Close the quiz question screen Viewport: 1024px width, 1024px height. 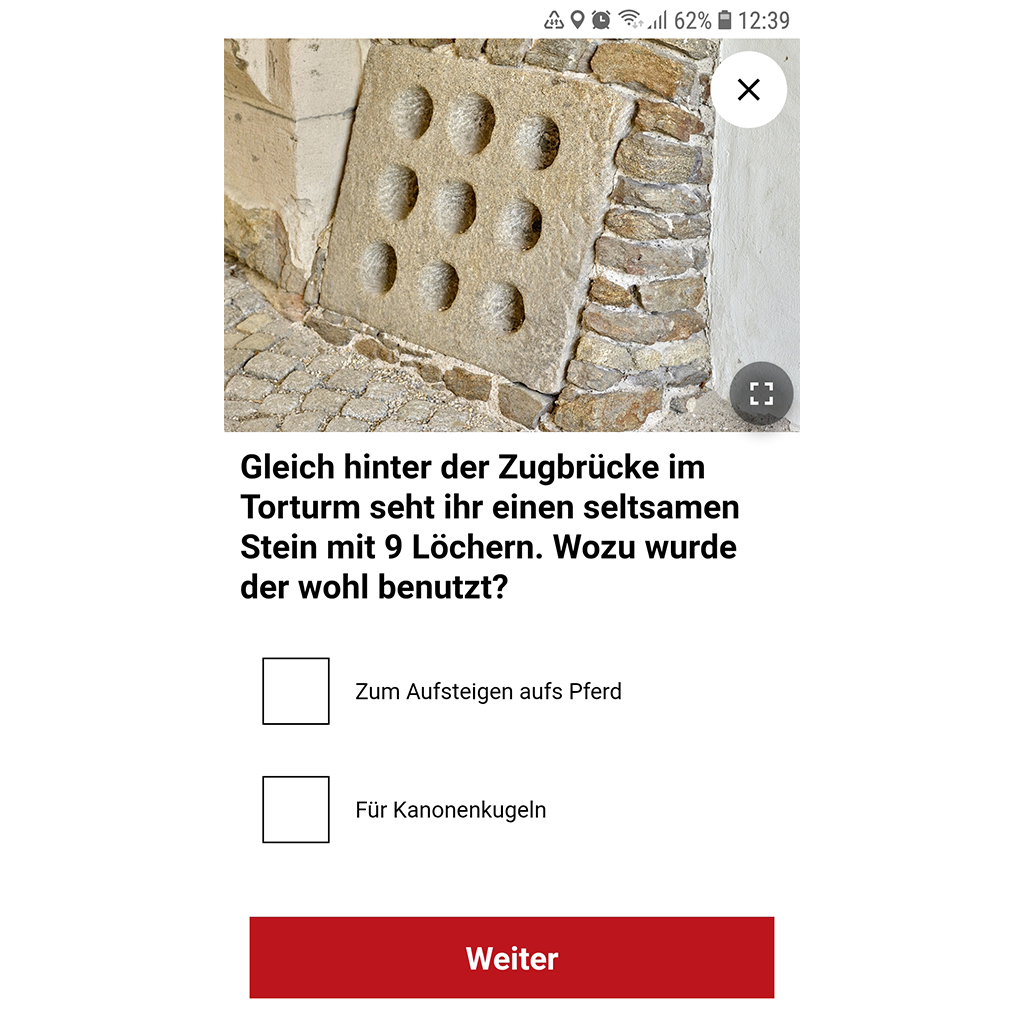748,90
